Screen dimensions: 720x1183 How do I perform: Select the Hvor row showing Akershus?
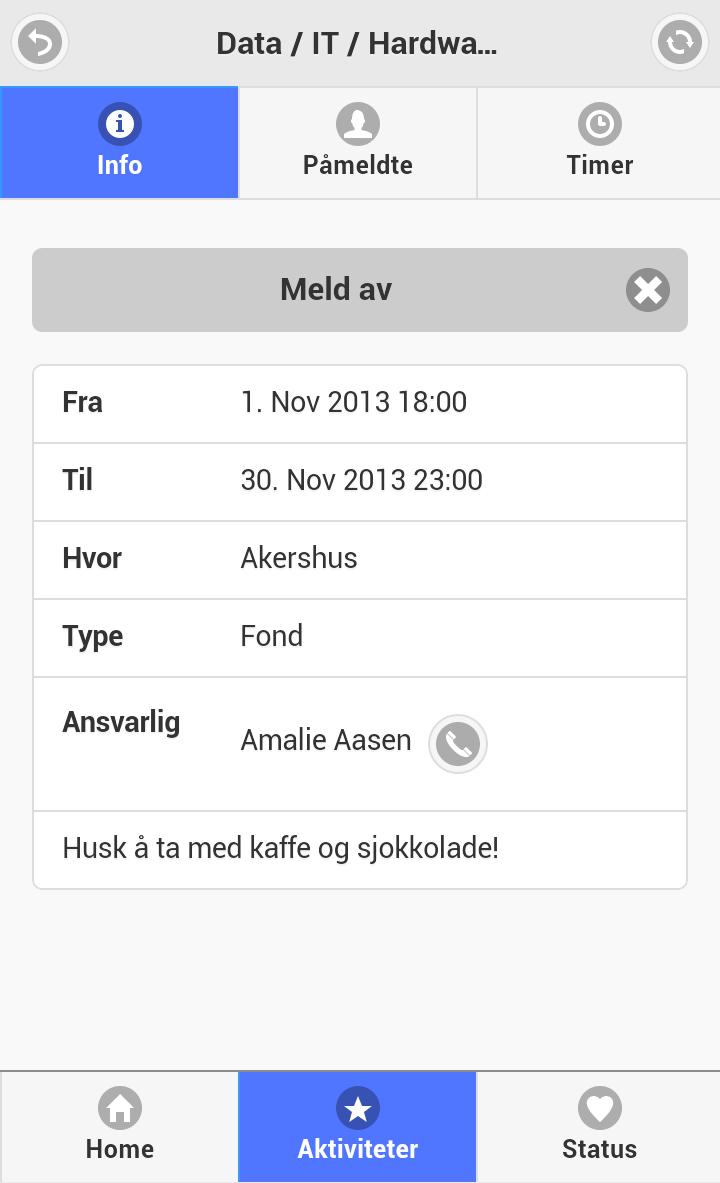tap(360, 559)
